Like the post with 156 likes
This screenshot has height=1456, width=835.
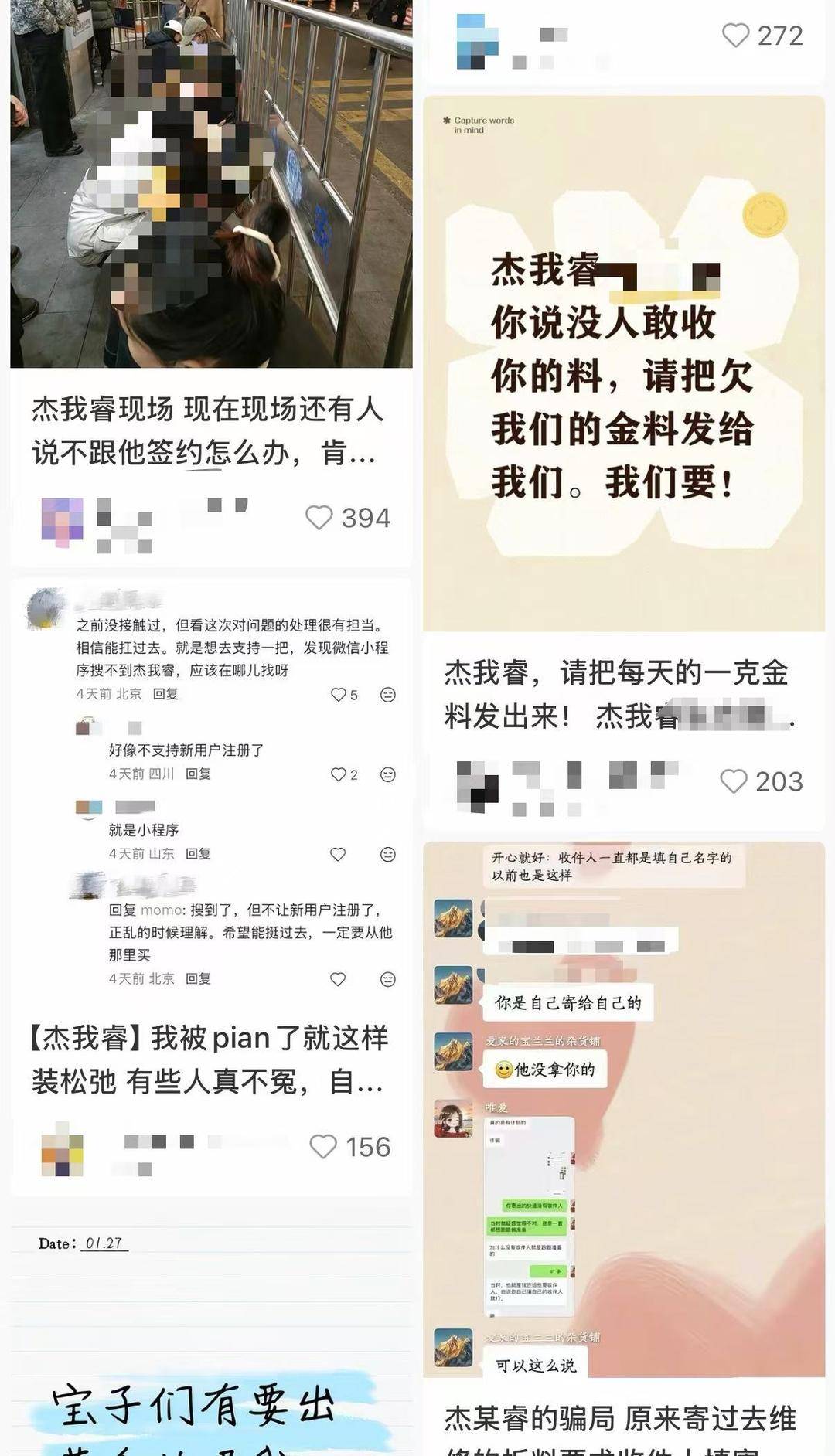323,1146
